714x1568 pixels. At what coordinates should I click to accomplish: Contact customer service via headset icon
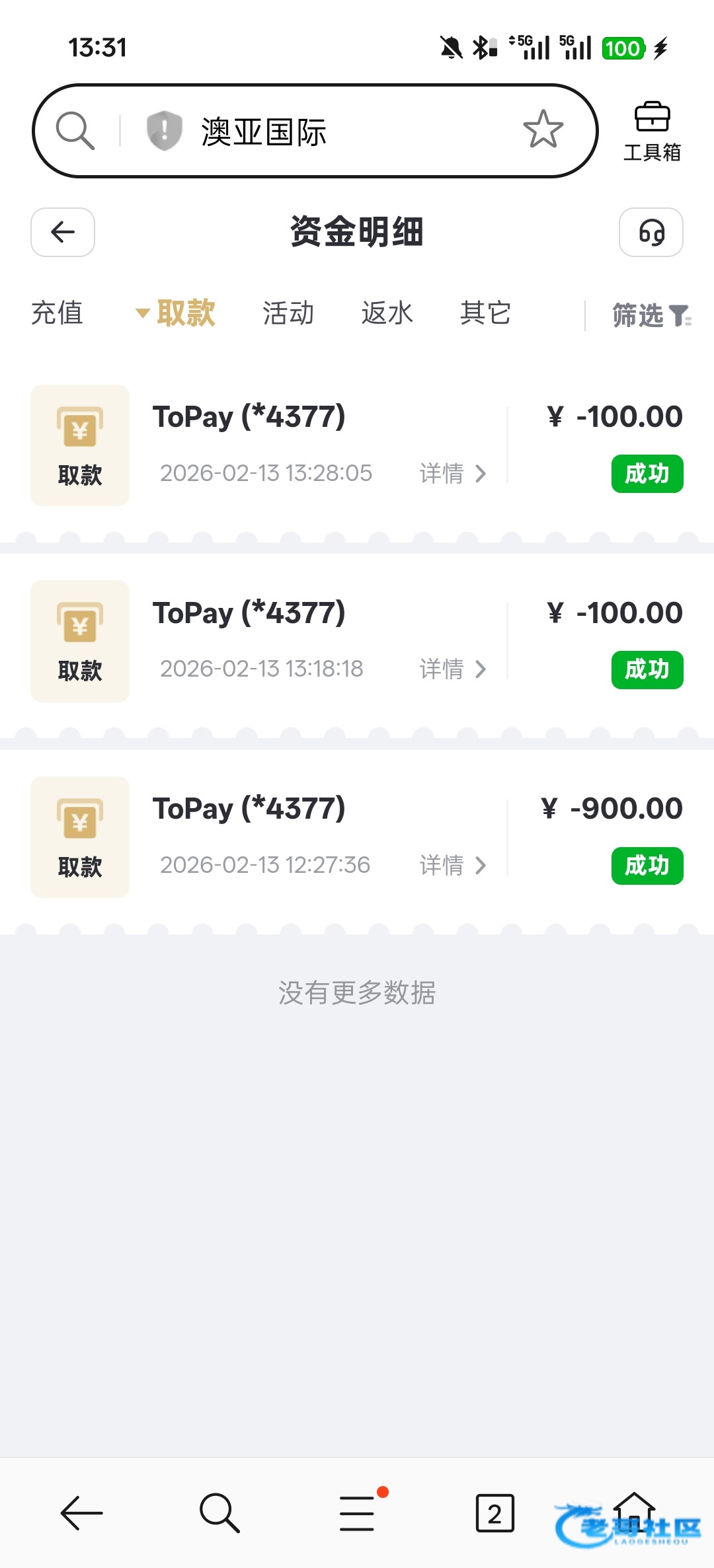pyautogui.click(x=651, y=232)
